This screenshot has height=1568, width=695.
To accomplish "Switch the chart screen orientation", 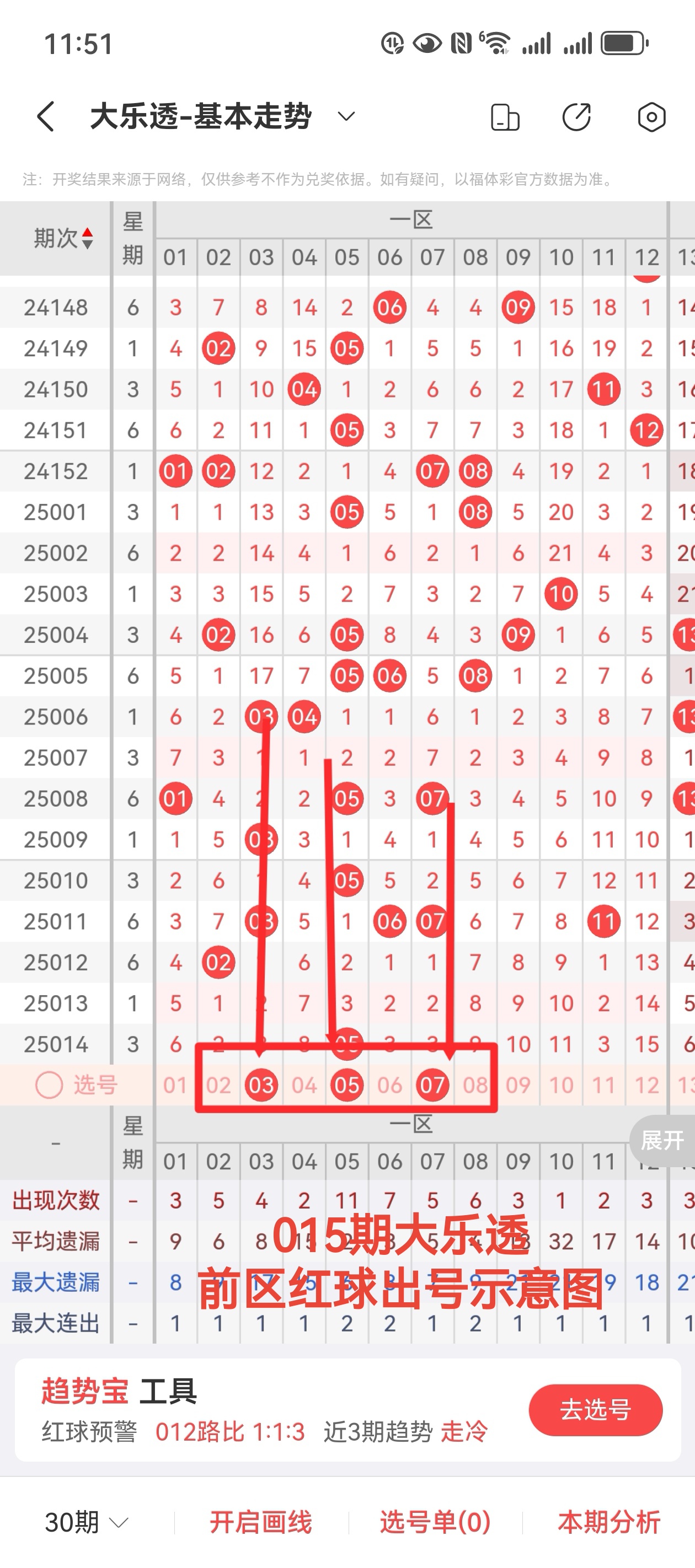I will pos(505,117).
